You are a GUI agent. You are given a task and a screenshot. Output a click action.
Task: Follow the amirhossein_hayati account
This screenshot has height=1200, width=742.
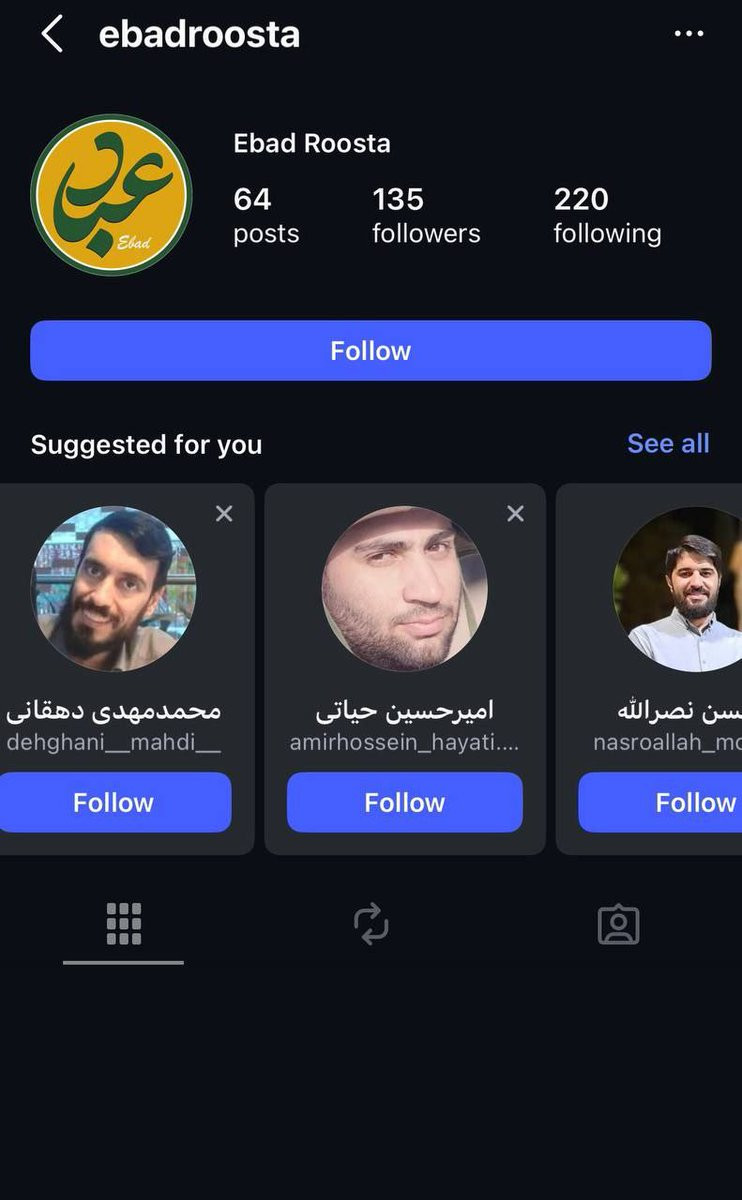point(405,802)
